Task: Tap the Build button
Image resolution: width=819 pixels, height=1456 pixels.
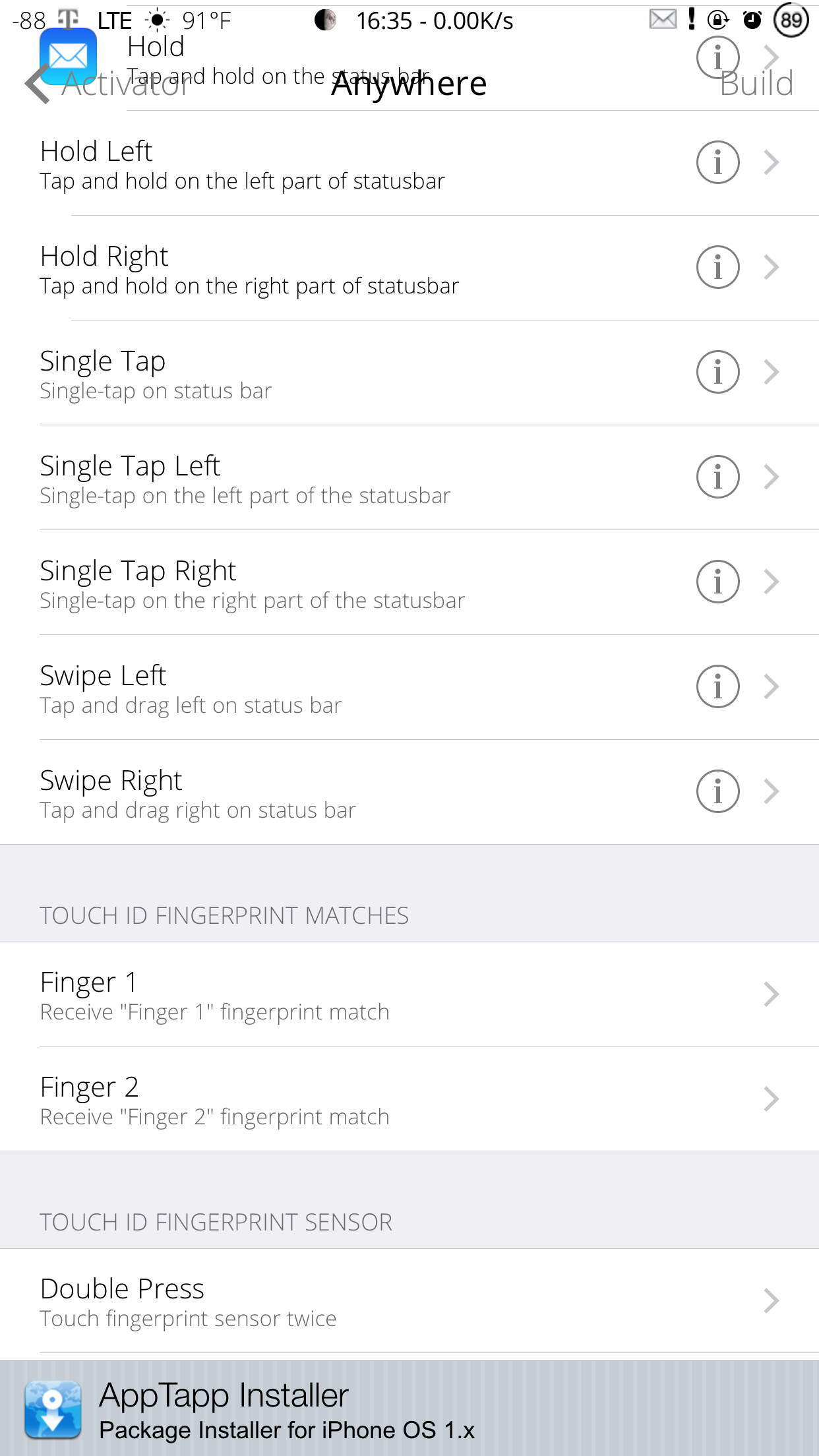Action: coord(756,84)
